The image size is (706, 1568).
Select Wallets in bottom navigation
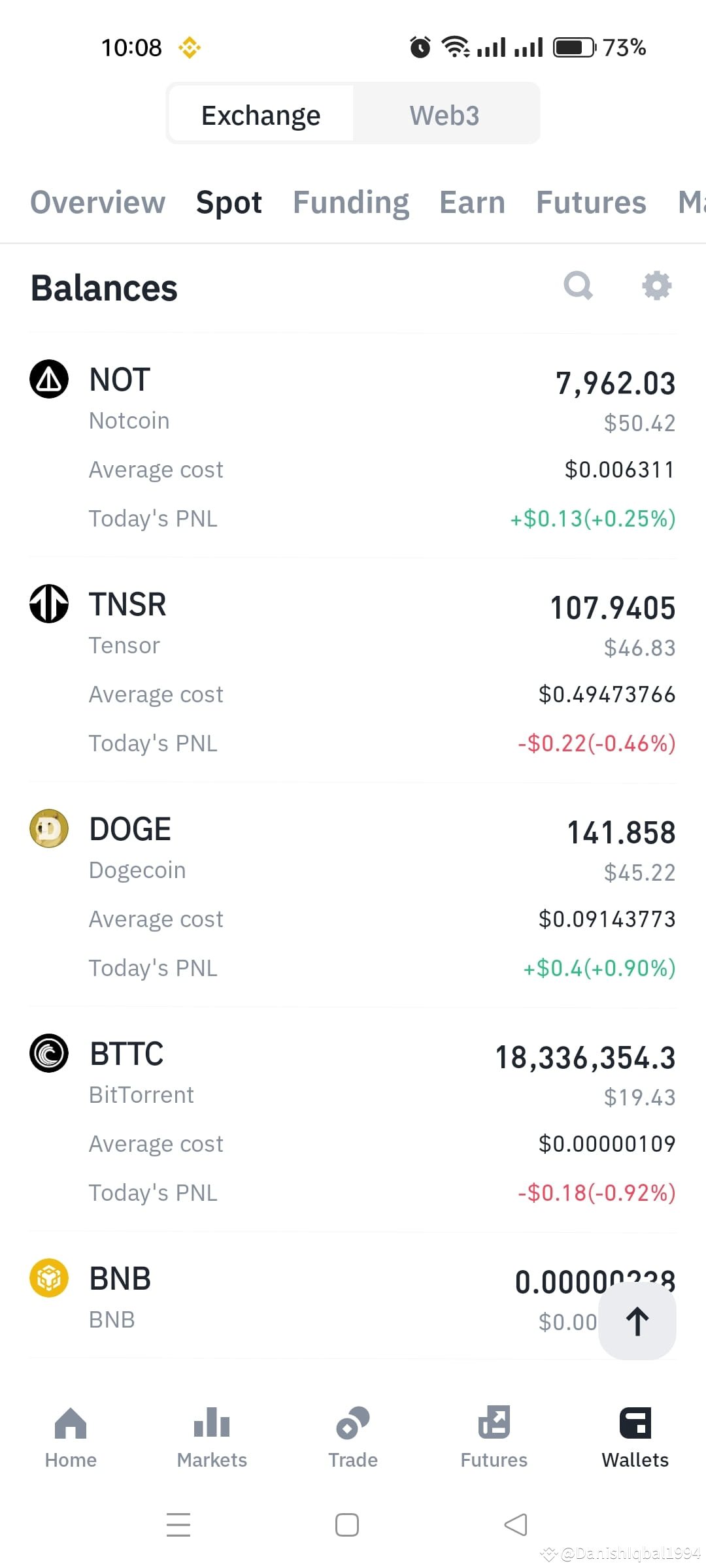coord(635,1437)
